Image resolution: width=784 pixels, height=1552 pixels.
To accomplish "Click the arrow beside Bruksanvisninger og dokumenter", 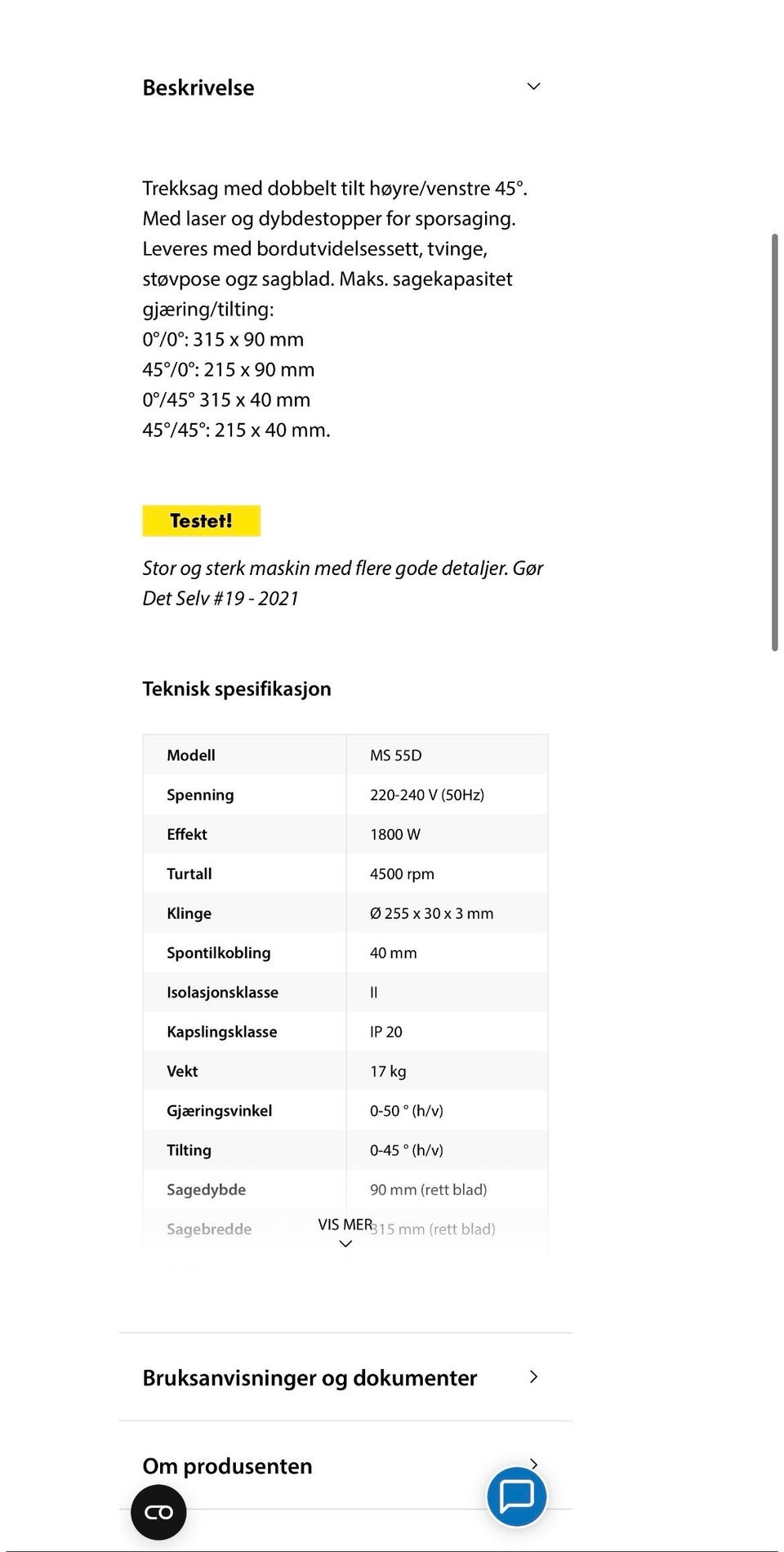I will (x=533, y=1377).
